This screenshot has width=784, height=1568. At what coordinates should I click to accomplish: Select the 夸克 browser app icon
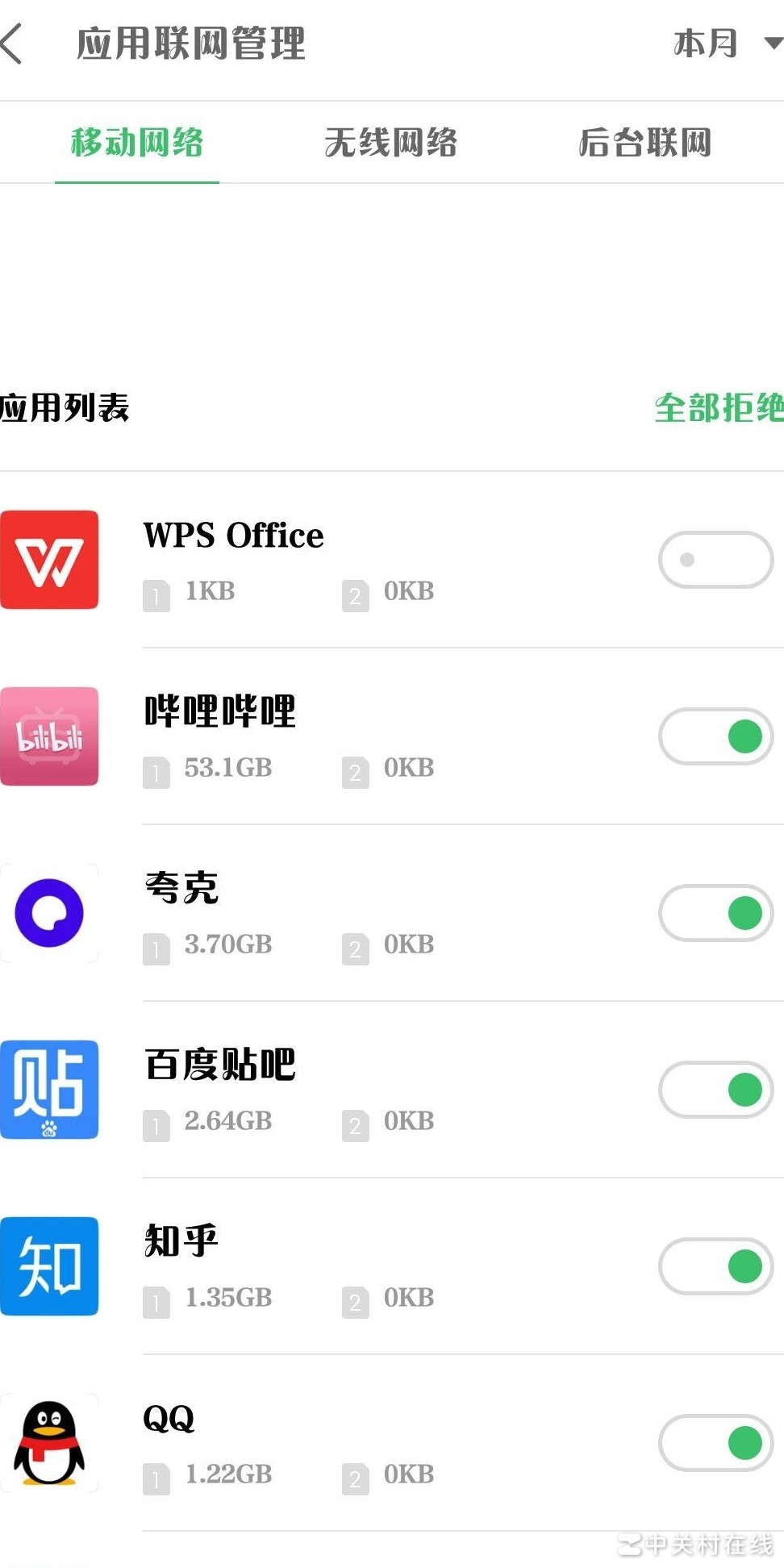tap(49, 913)
